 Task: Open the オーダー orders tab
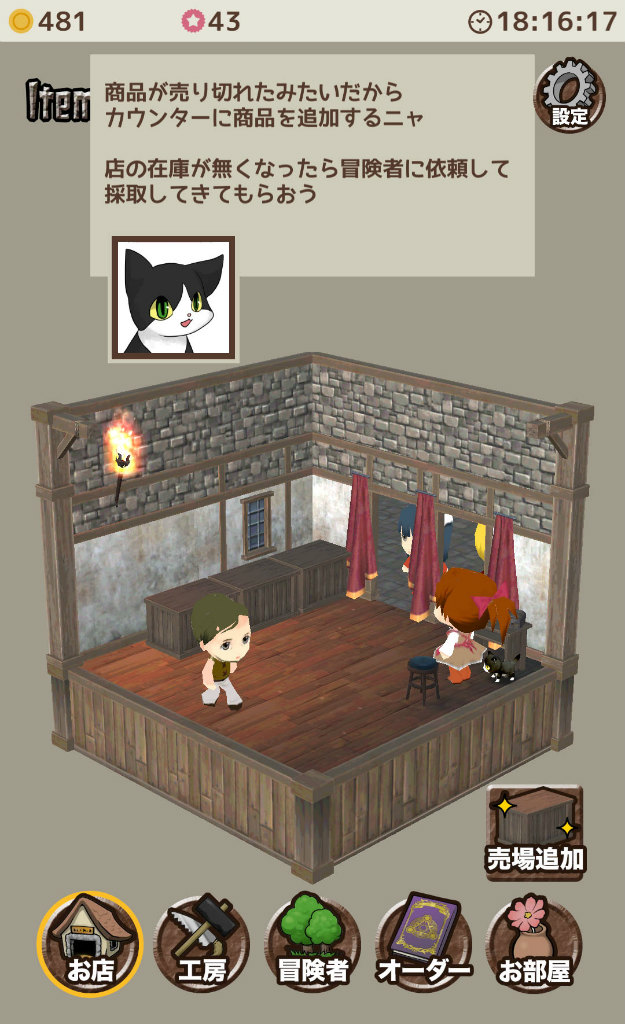(x=423, y=943)
